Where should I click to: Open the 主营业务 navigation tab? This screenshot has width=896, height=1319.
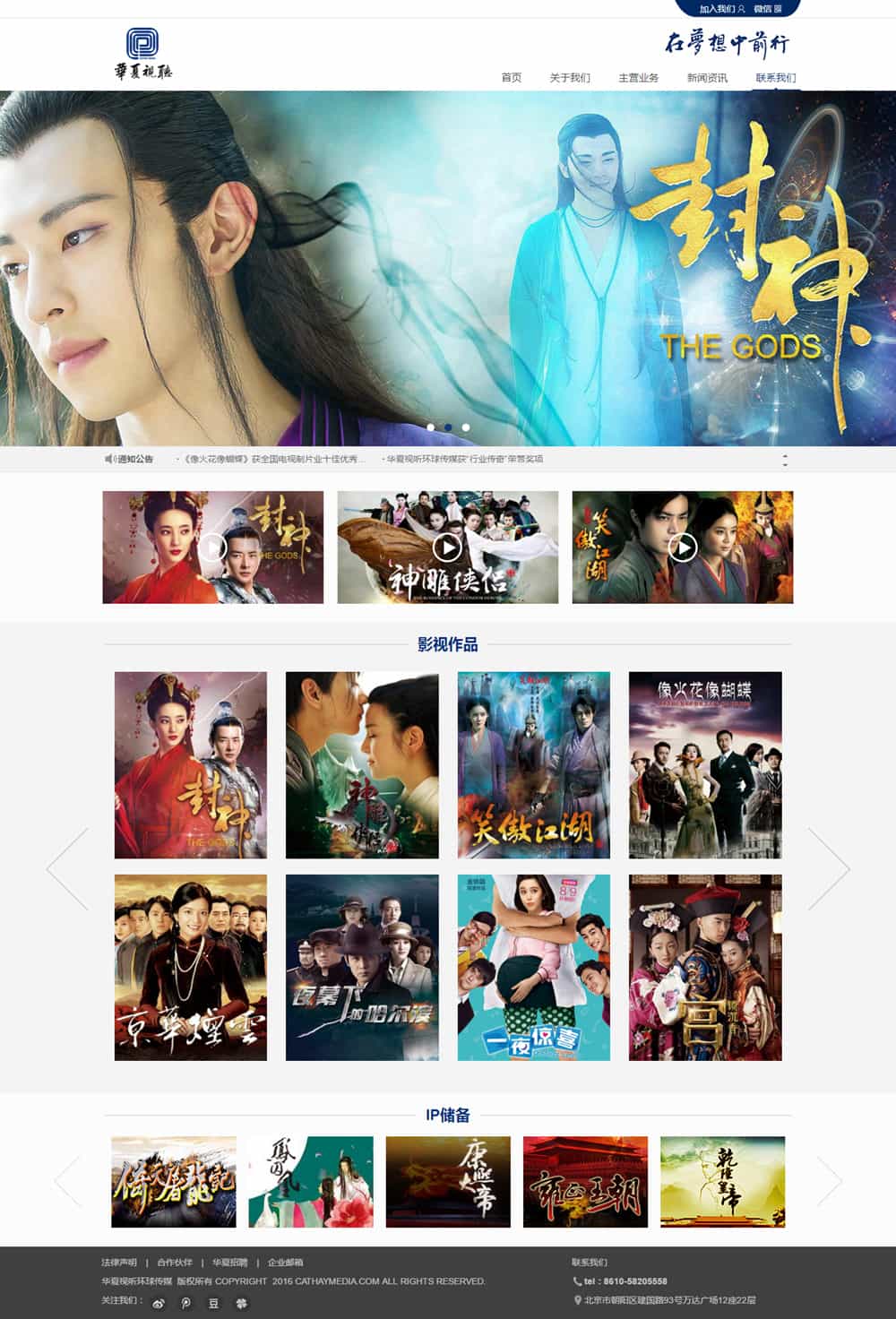tap(638, 78)
